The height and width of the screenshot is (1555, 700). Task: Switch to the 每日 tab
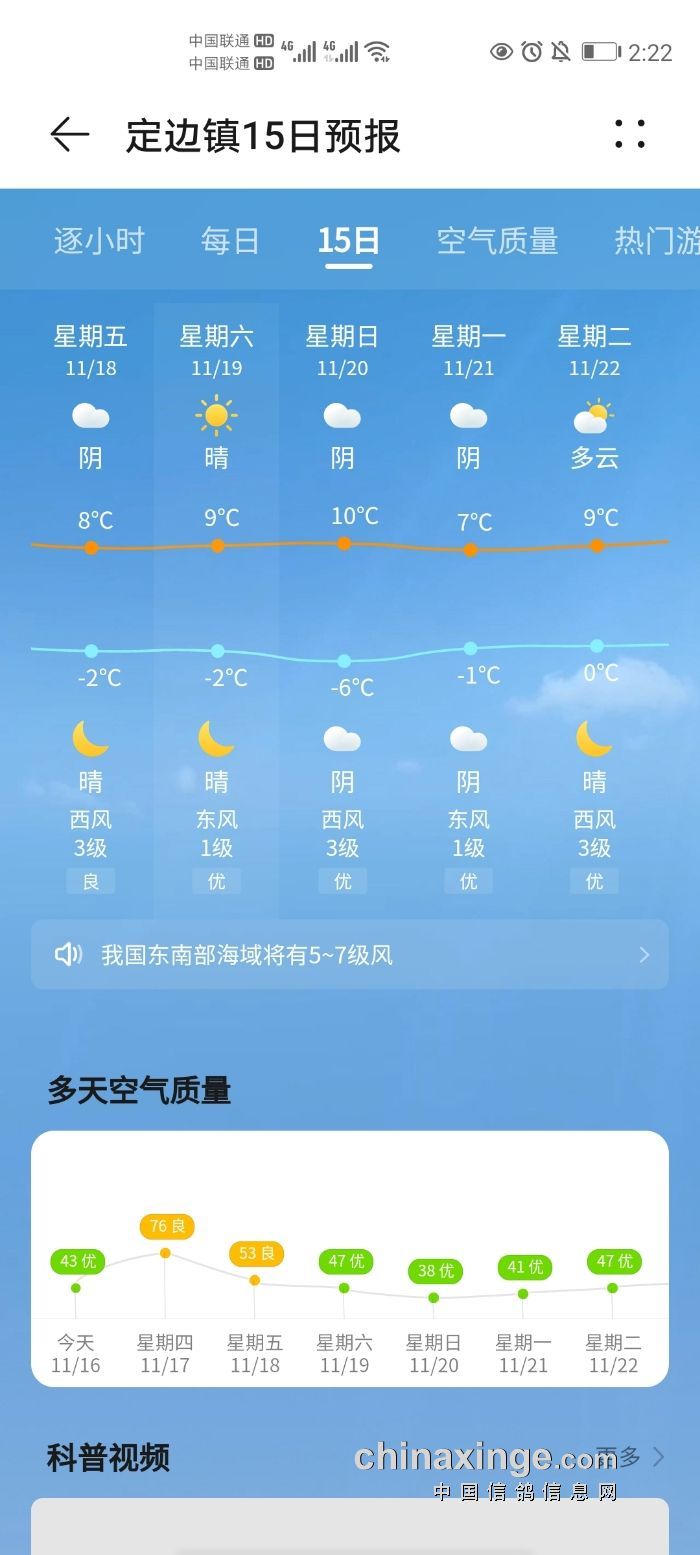(230, 241)
